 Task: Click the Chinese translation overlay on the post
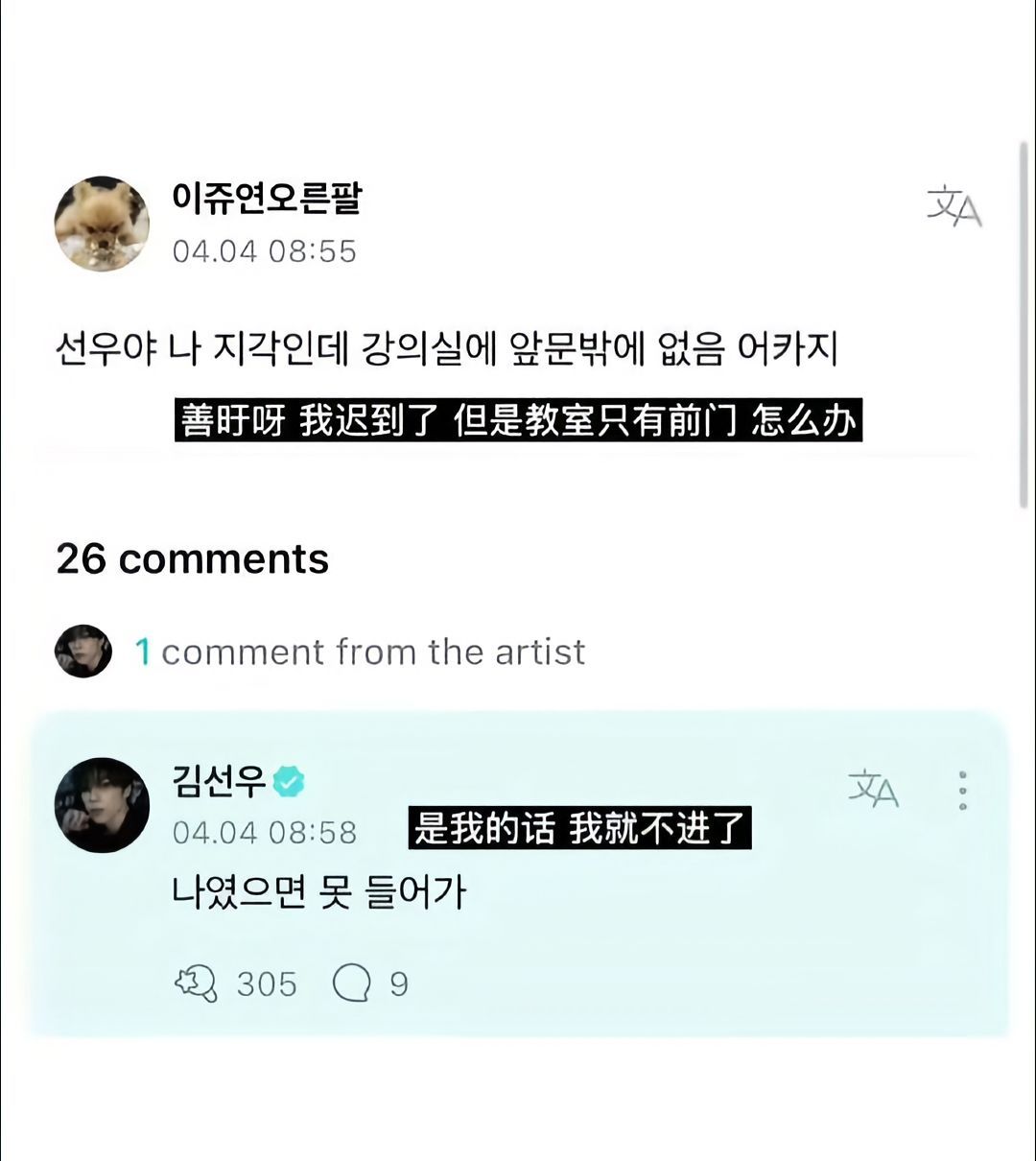520,418
